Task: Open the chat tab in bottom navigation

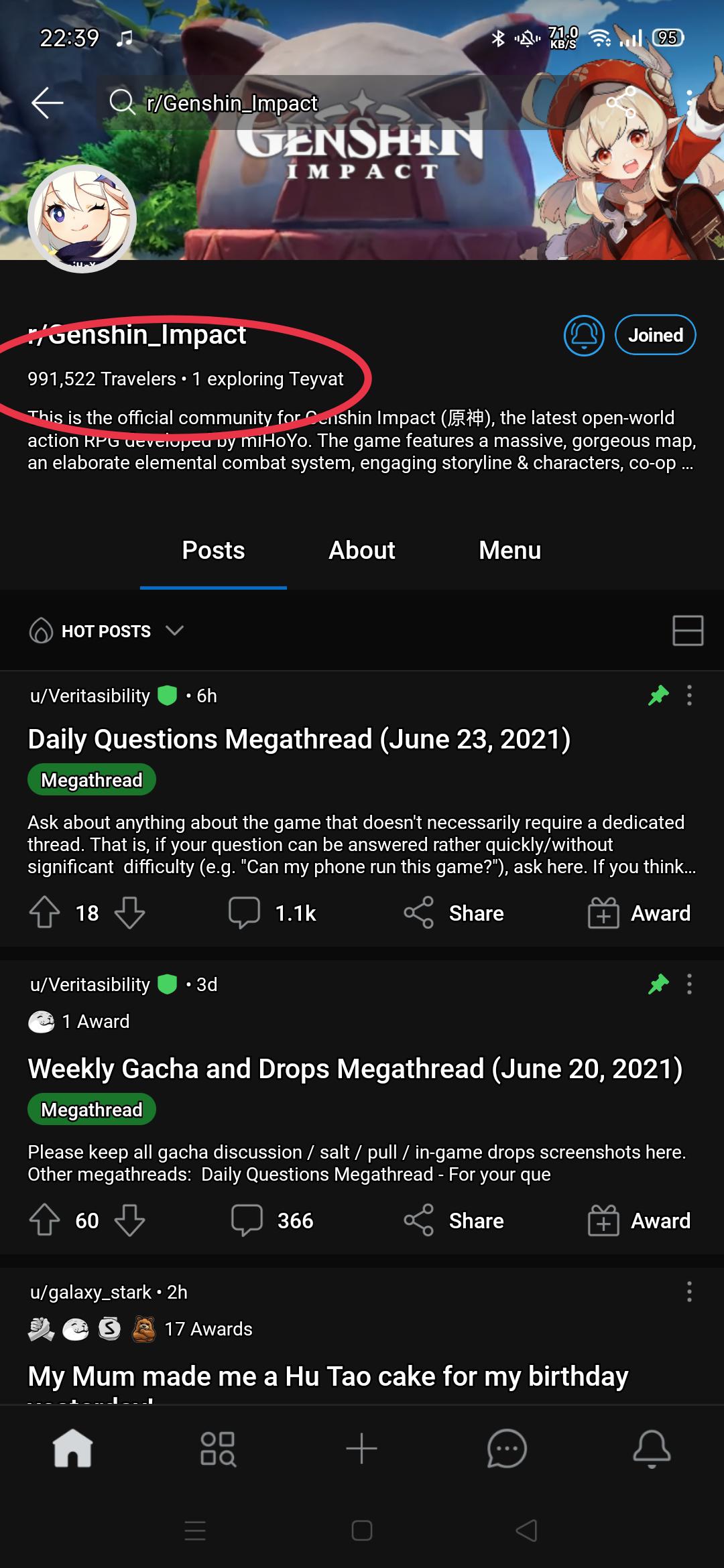Action: 507,1449
